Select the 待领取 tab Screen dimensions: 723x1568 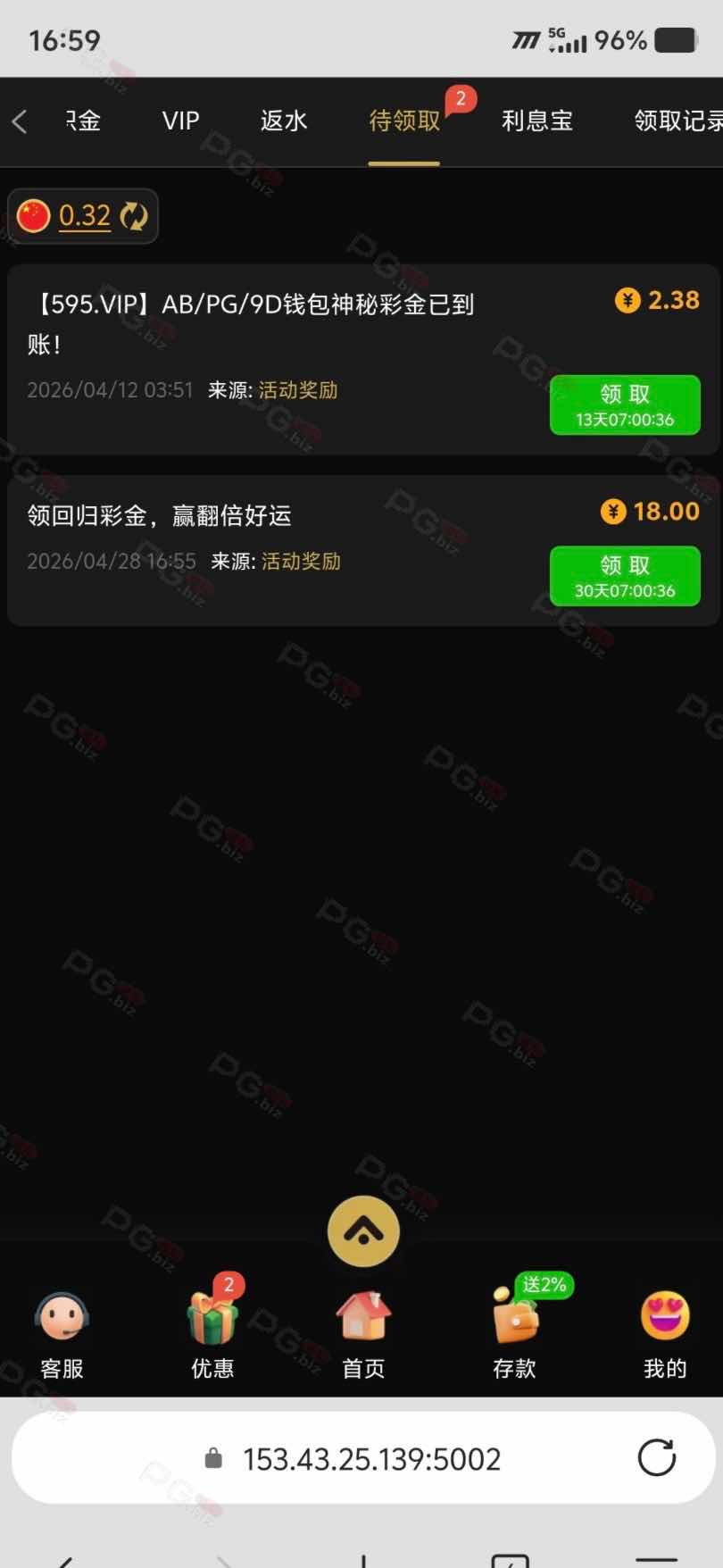click(x=404, y=121)
